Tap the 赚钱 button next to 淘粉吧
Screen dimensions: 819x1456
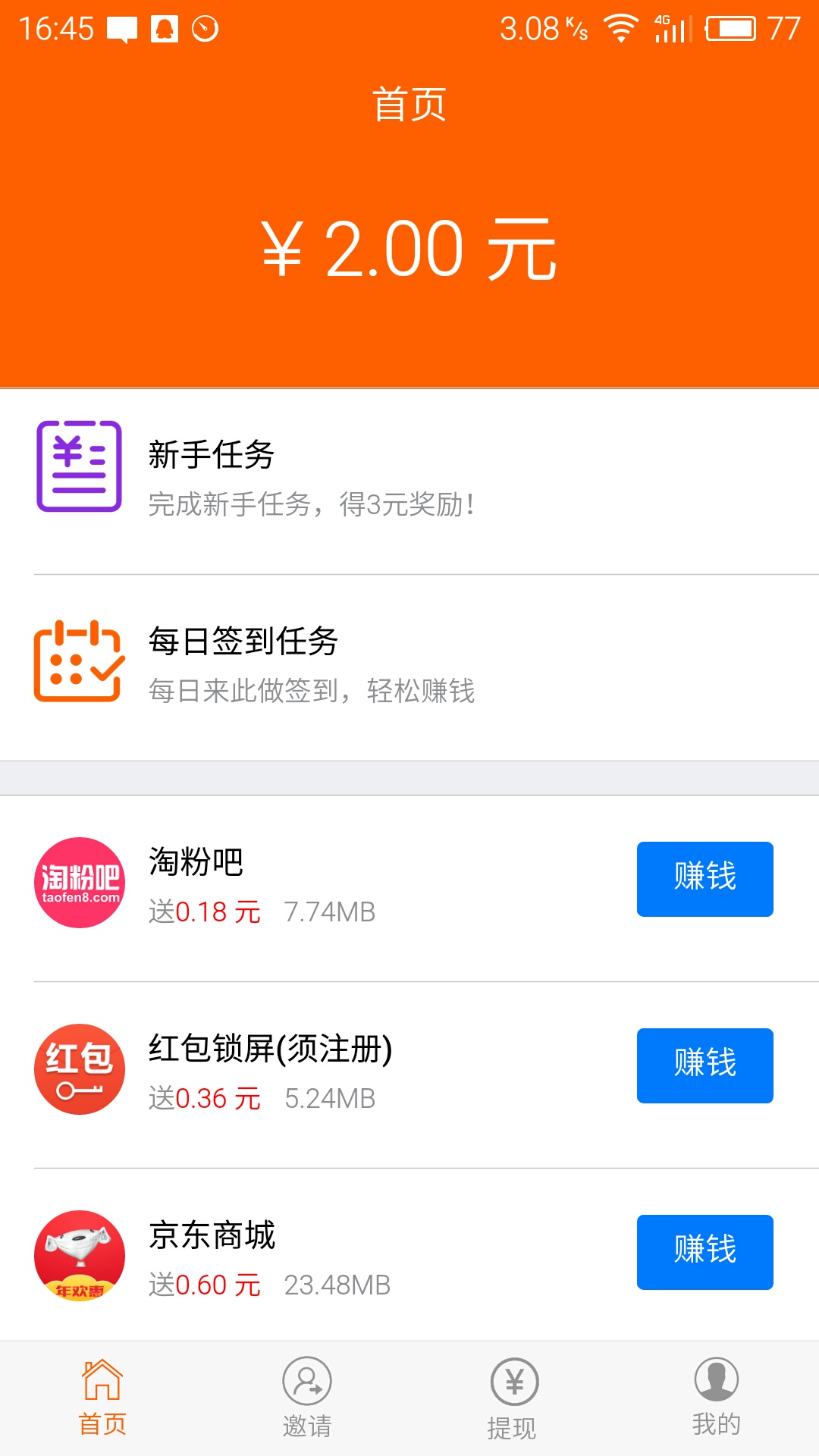pos(704,878)
